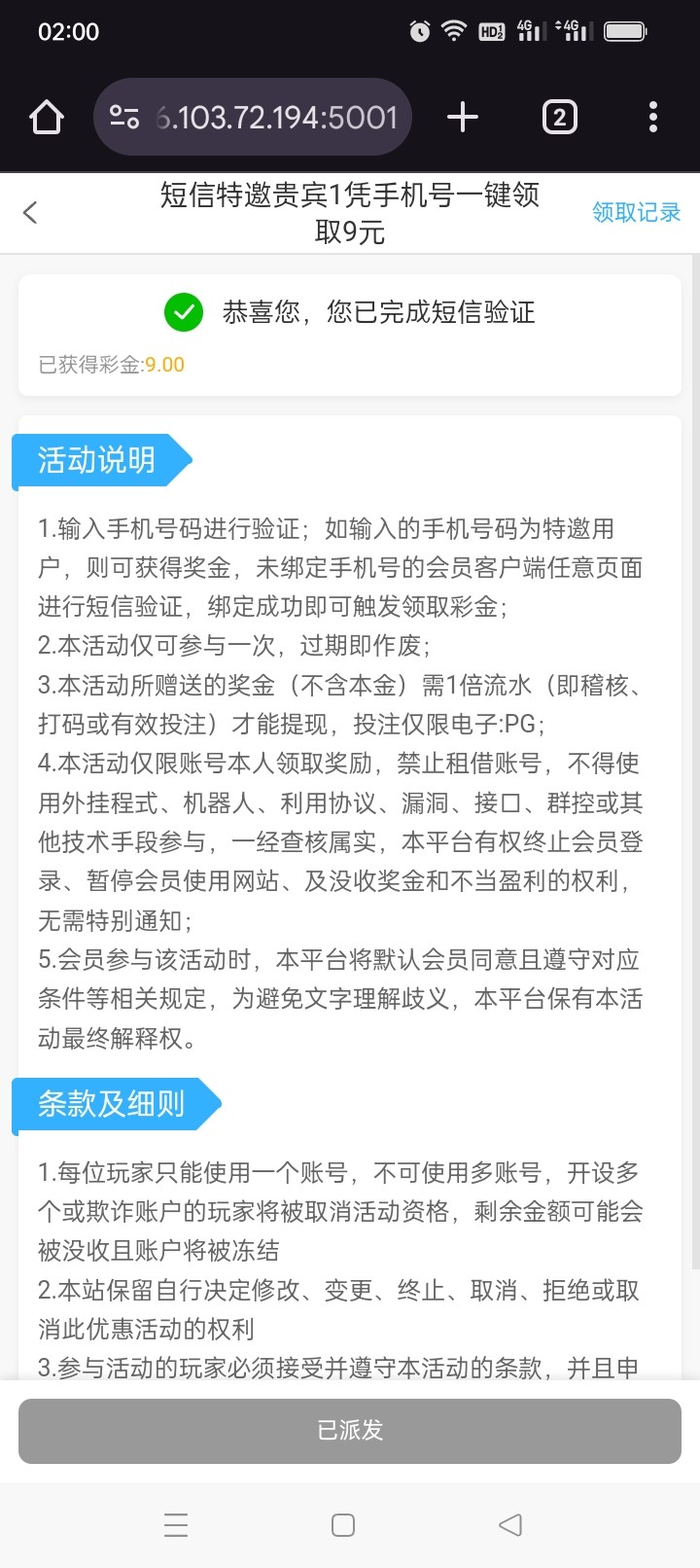This screenshot has width=700, height=1568.
Task: Go back using the page's back arrow
Action: point(30,213)
